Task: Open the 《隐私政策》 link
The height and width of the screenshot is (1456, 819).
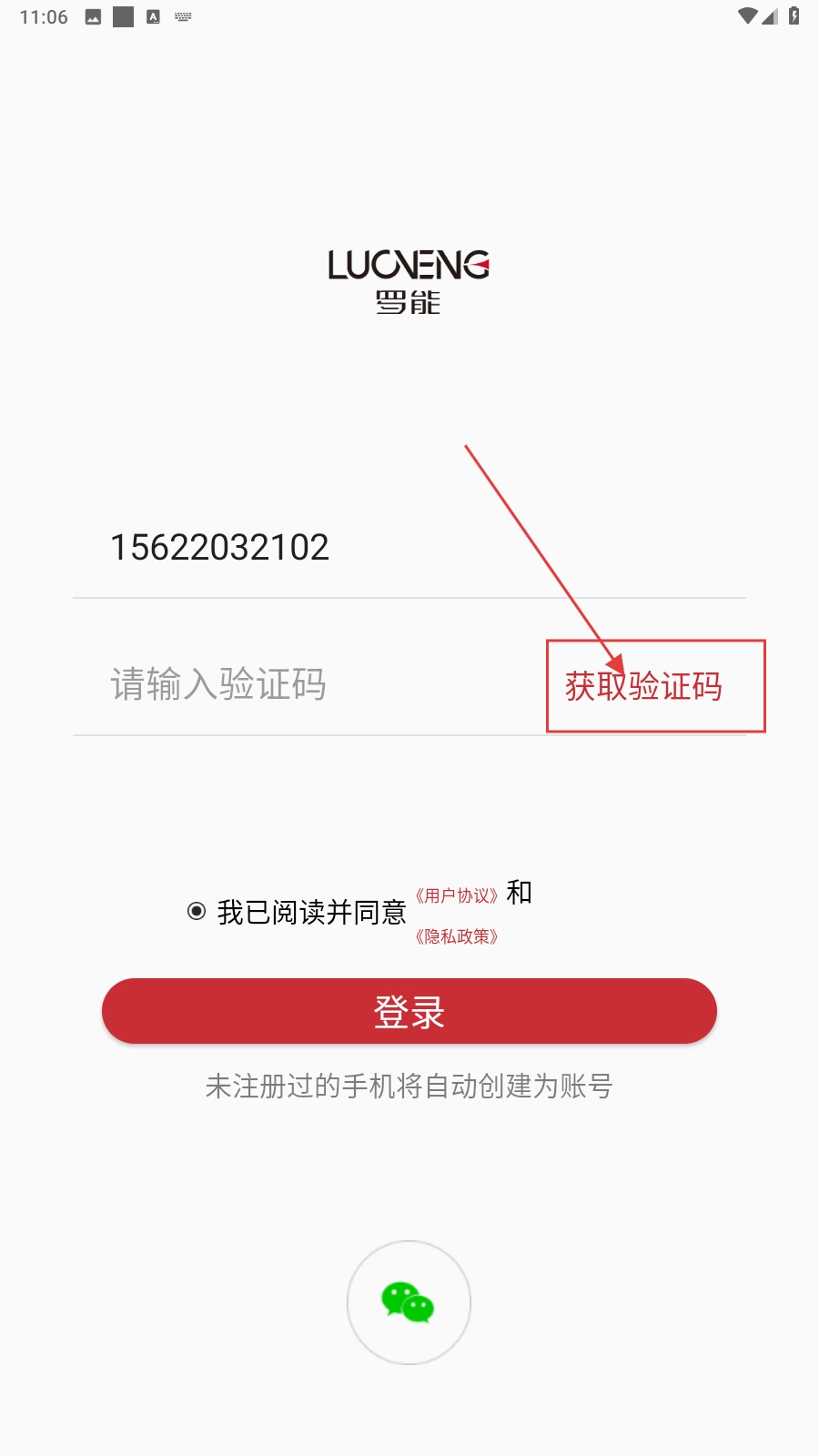Action: (457, 936)
